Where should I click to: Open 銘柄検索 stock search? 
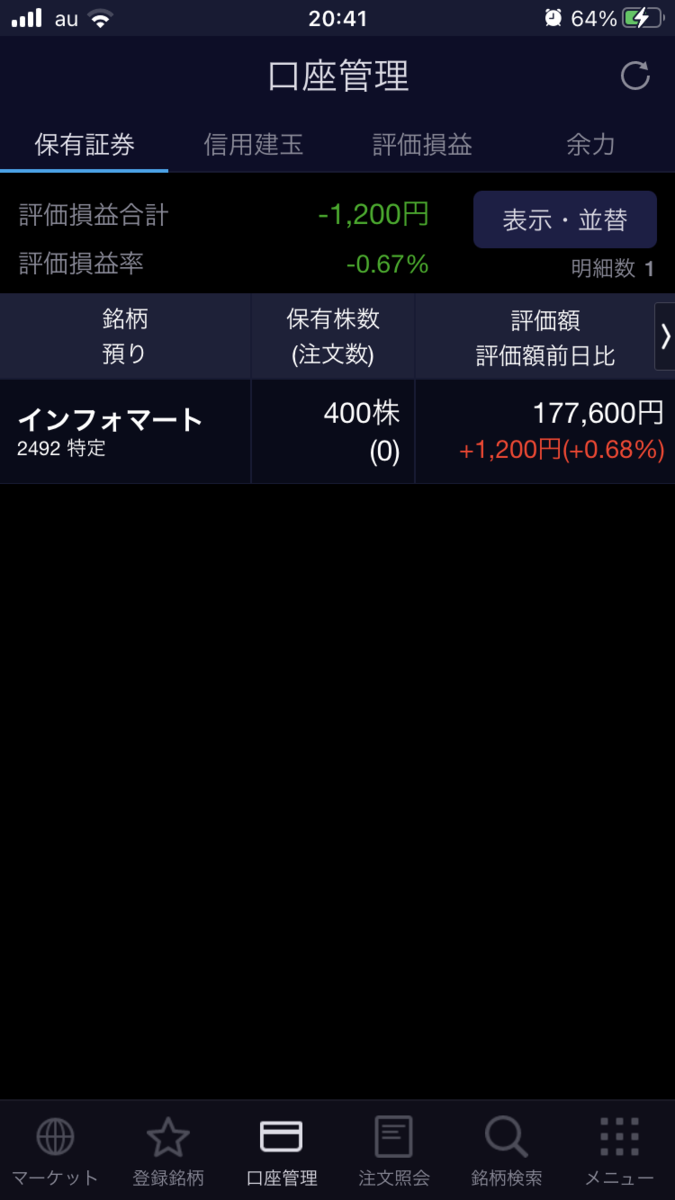pos(506,1152)
